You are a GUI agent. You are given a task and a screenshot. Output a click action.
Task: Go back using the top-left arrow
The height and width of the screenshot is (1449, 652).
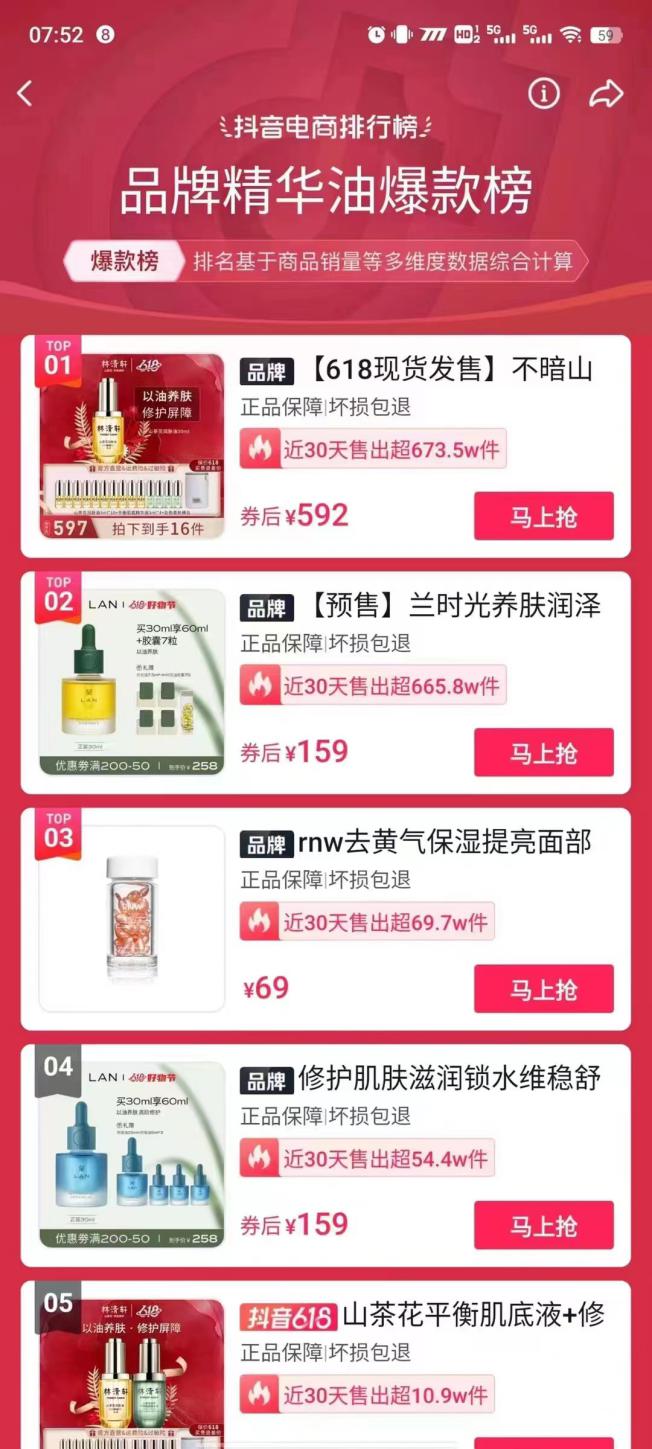[x=26, y=94]
